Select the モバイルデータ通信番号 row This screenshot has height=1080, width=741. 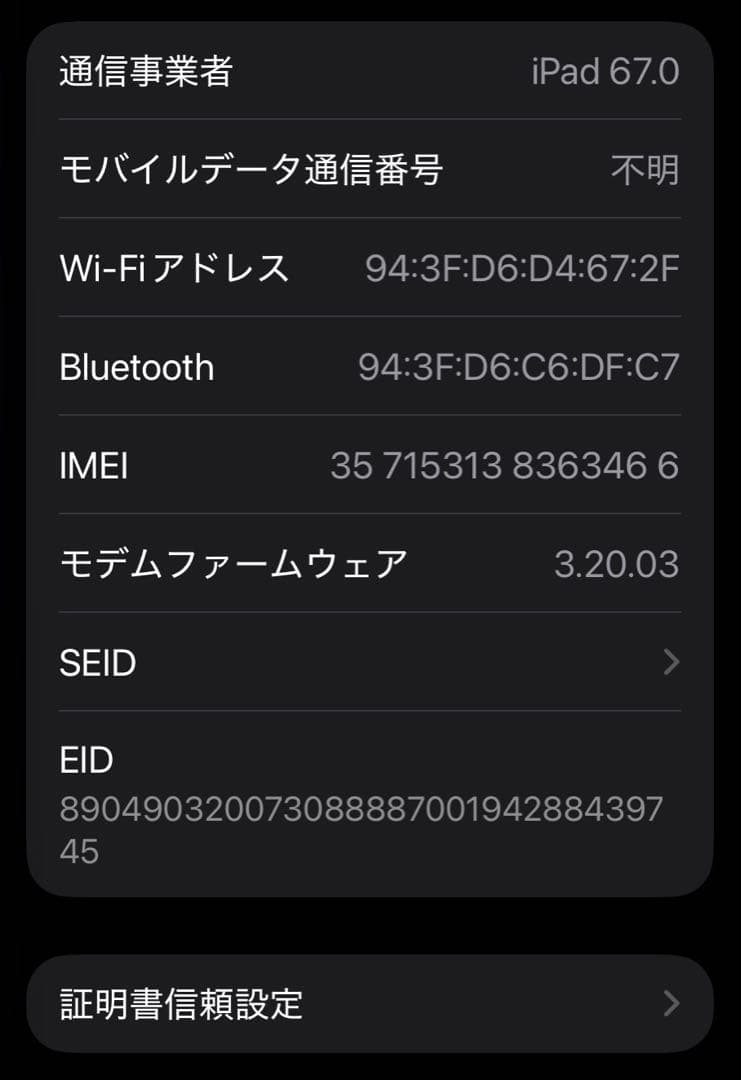pos(370,169)
